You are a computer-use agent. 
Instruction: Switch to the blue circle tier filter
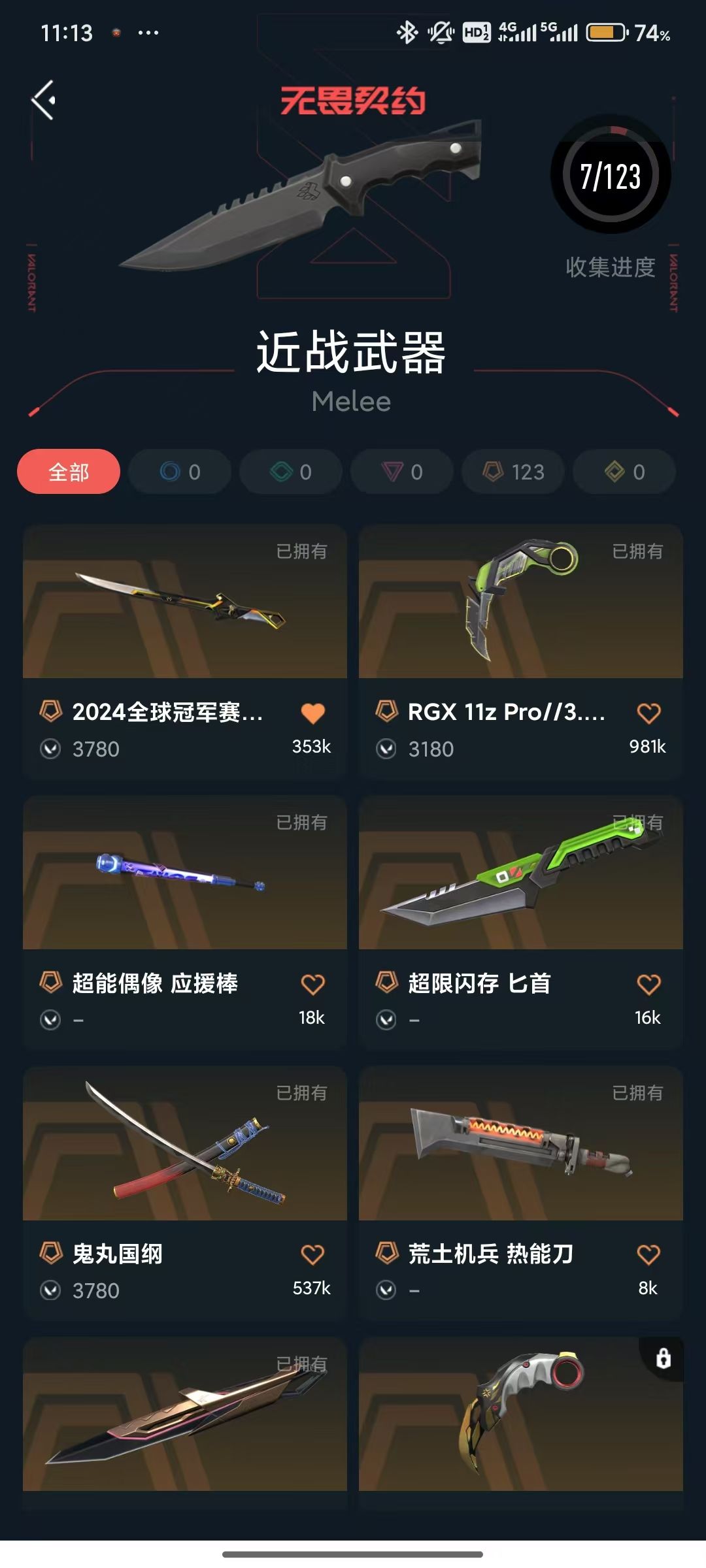180,472
